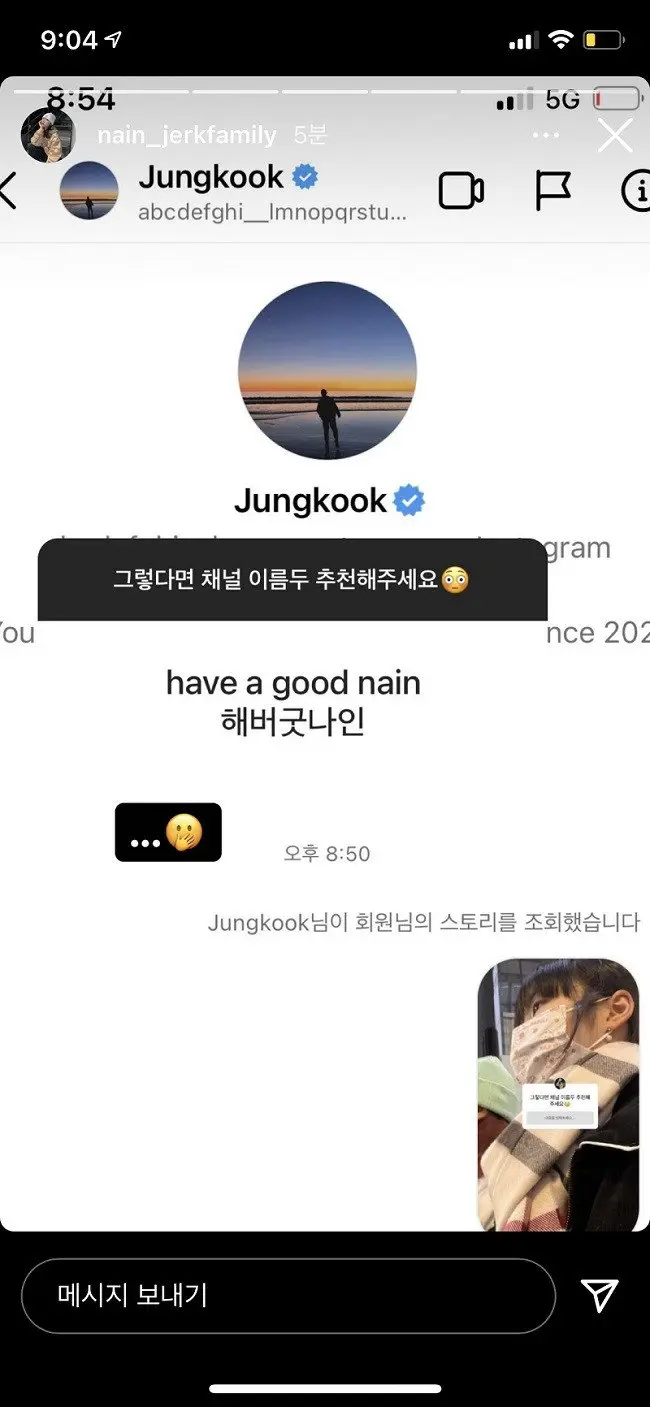Viewport: 650px width, 1407px height.
Task: Share story via the paper plane icon
Action: click(x=599, y=1296)
